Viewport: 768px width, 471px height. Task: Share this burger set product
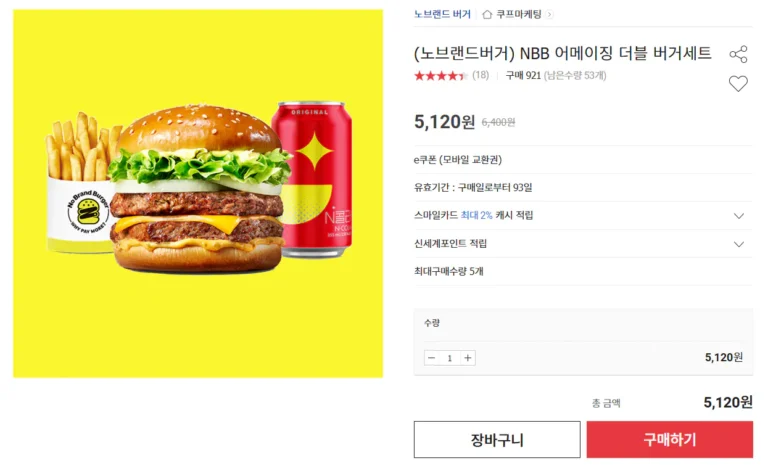tap(738, 54)
